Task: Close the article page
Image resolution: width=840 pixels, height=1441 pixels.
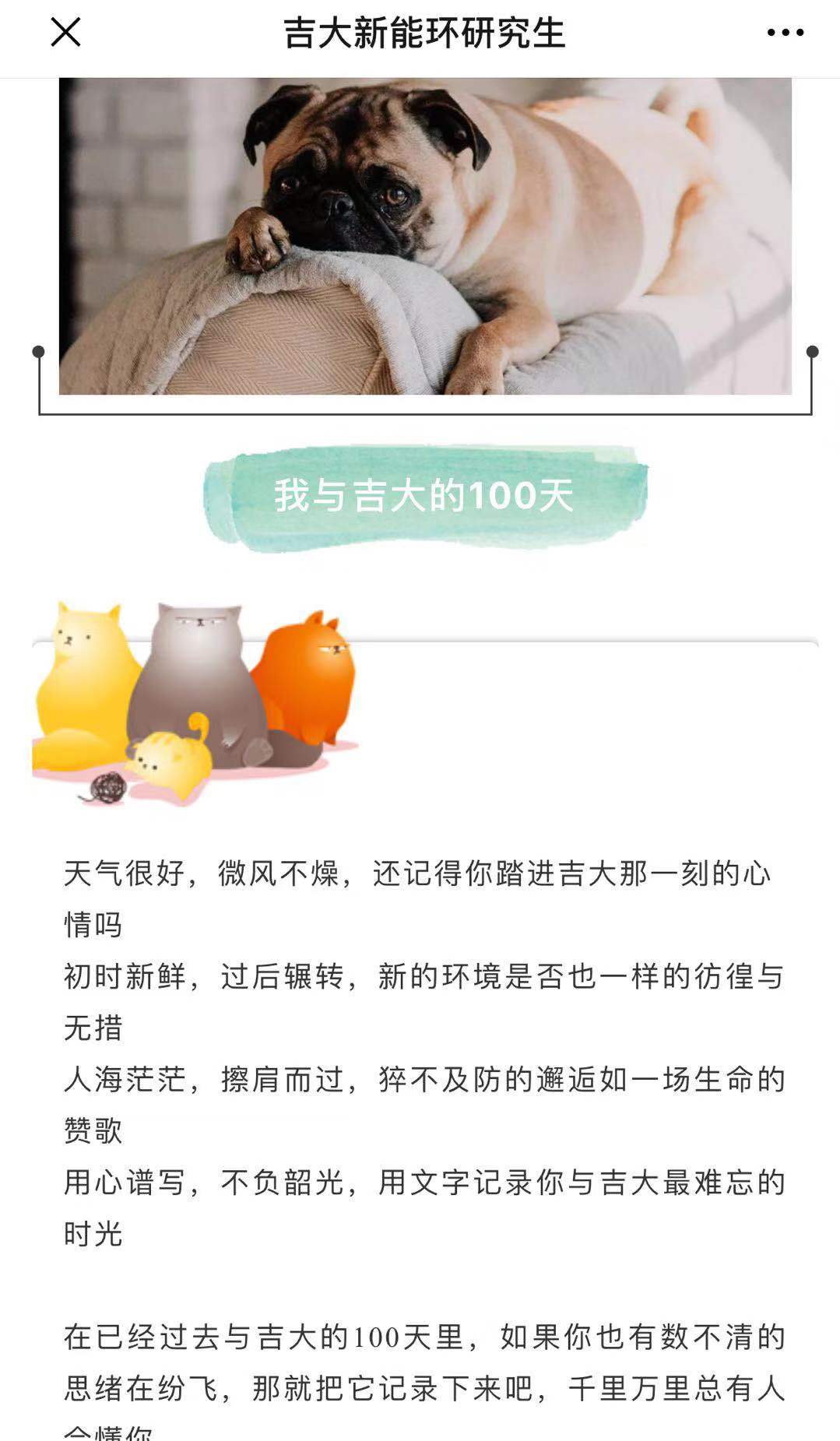Action: 65,33
